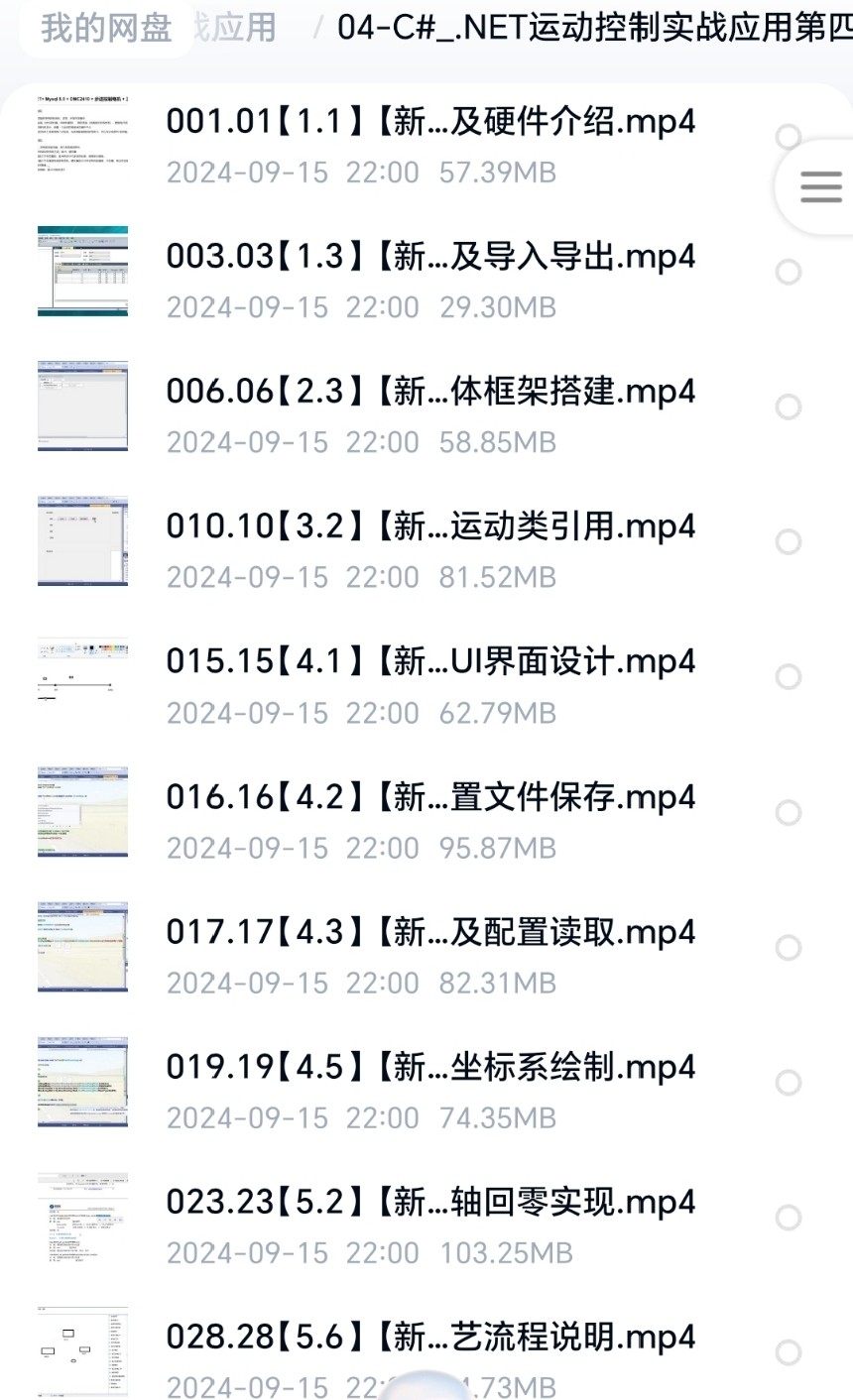Open file 023.23【5.2】轴回零实现.mp4

(430, 1202)
